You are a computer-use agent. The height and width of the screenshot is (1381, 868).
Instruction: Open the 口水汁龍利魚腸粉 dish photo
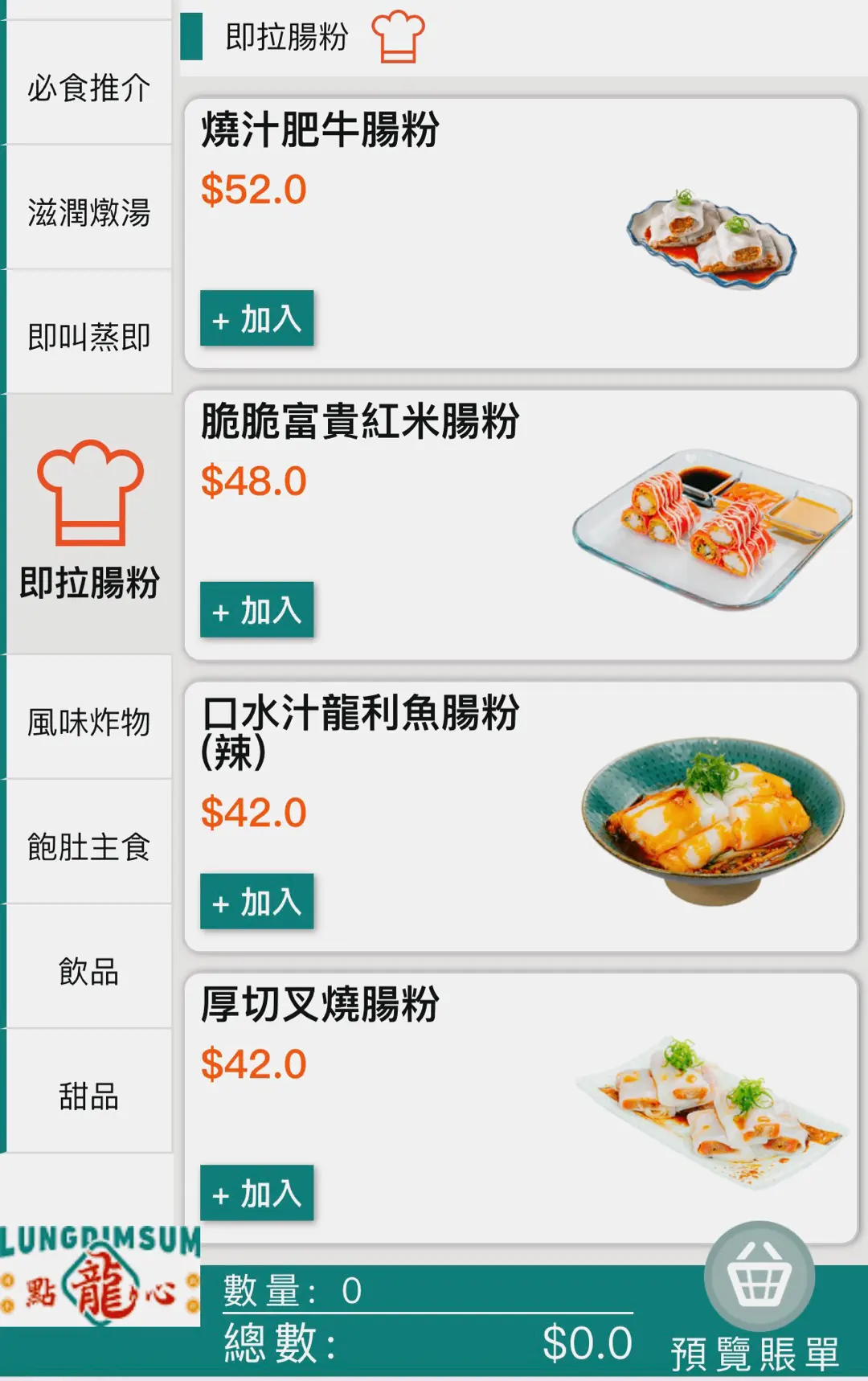click(712, 820)
